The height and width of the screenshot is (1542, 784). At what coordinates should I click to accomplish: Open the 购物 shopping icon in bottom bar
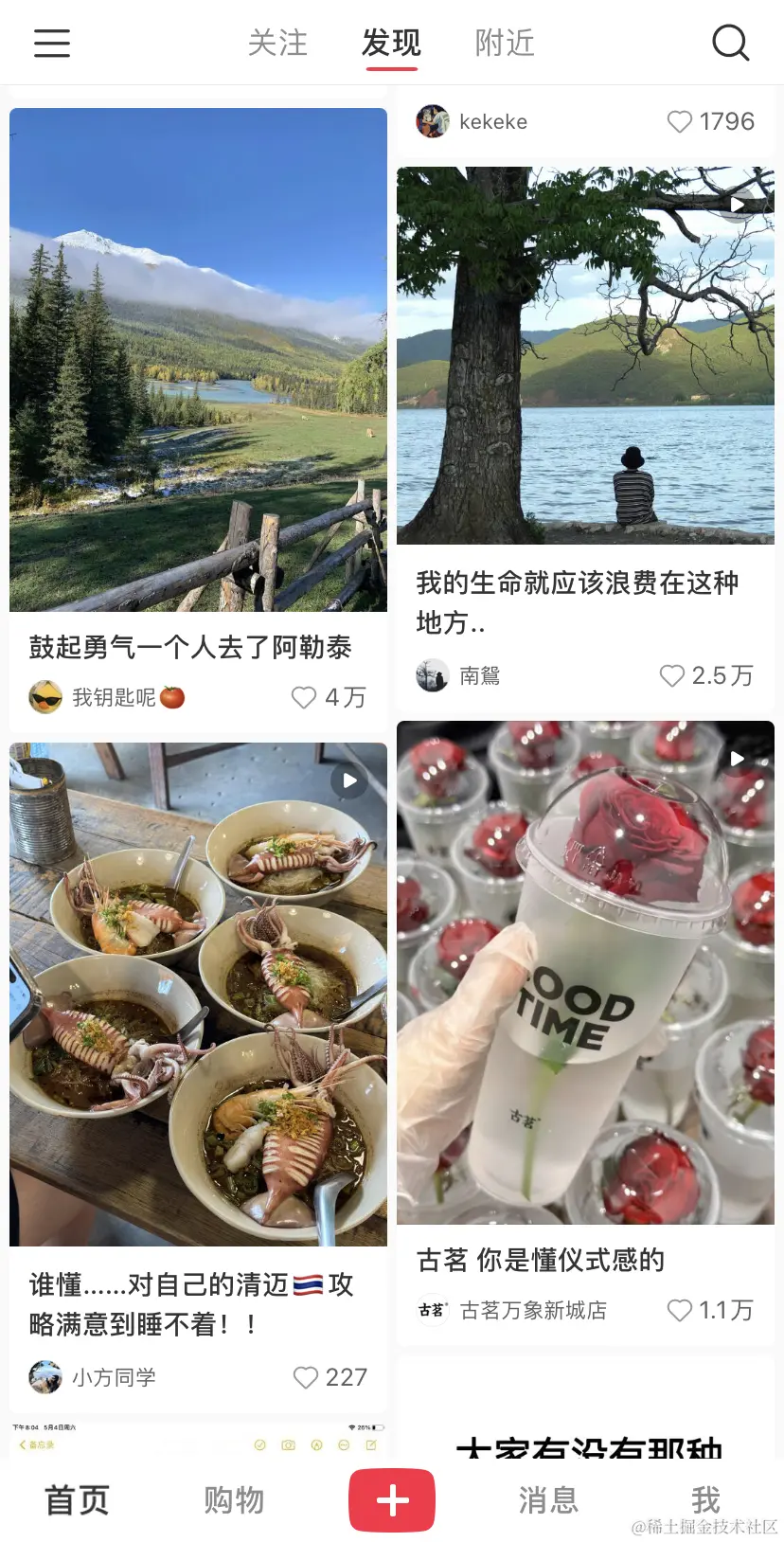[234, 1499]
